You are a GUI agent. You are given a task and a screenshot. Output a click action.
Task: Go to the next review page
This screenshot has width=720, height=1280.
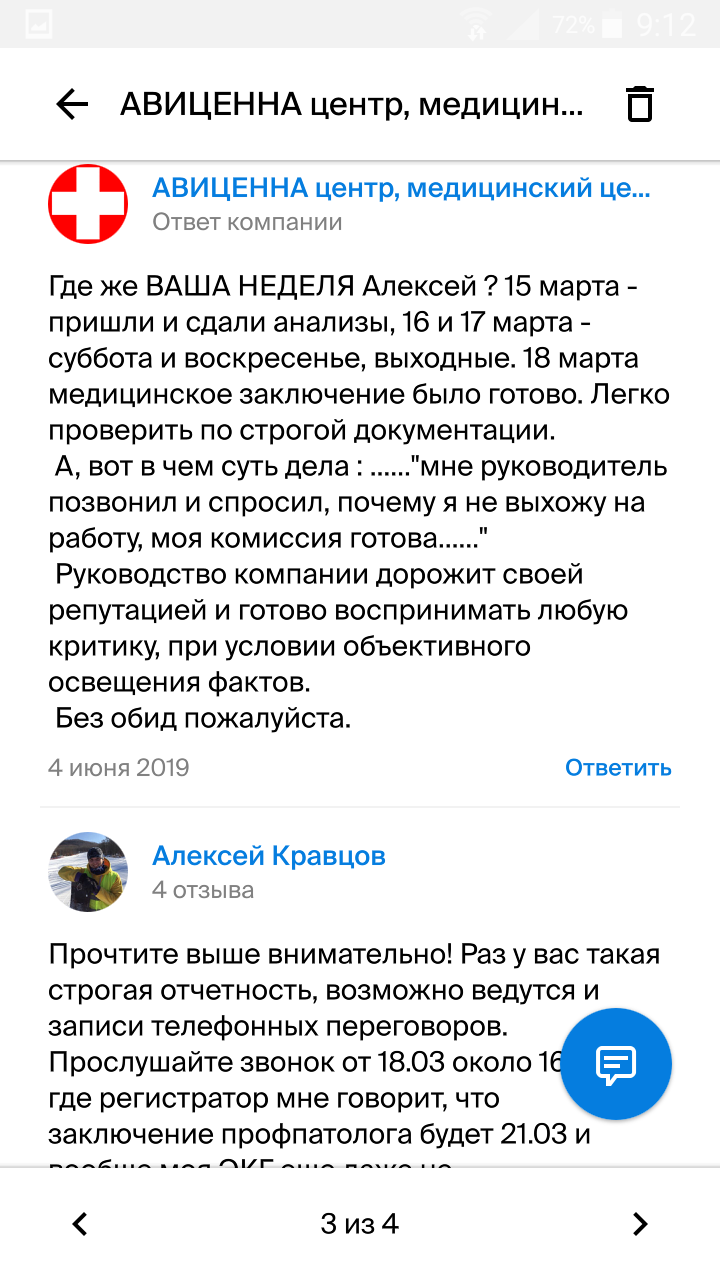[x=640, y=1223]
